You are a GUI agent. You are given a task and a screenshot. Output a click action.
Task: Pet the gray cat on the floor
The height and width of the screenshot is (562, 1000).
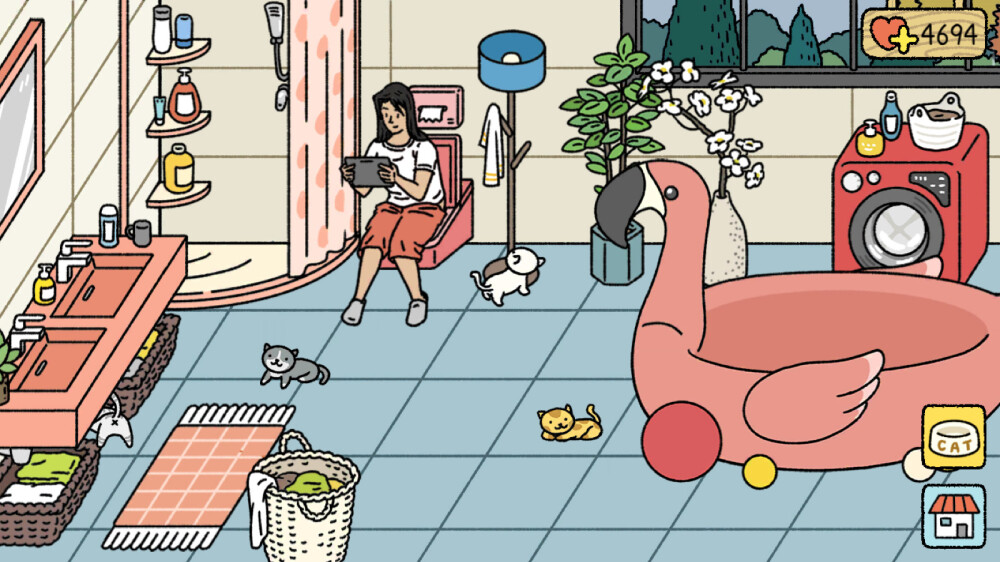(289, 364)
